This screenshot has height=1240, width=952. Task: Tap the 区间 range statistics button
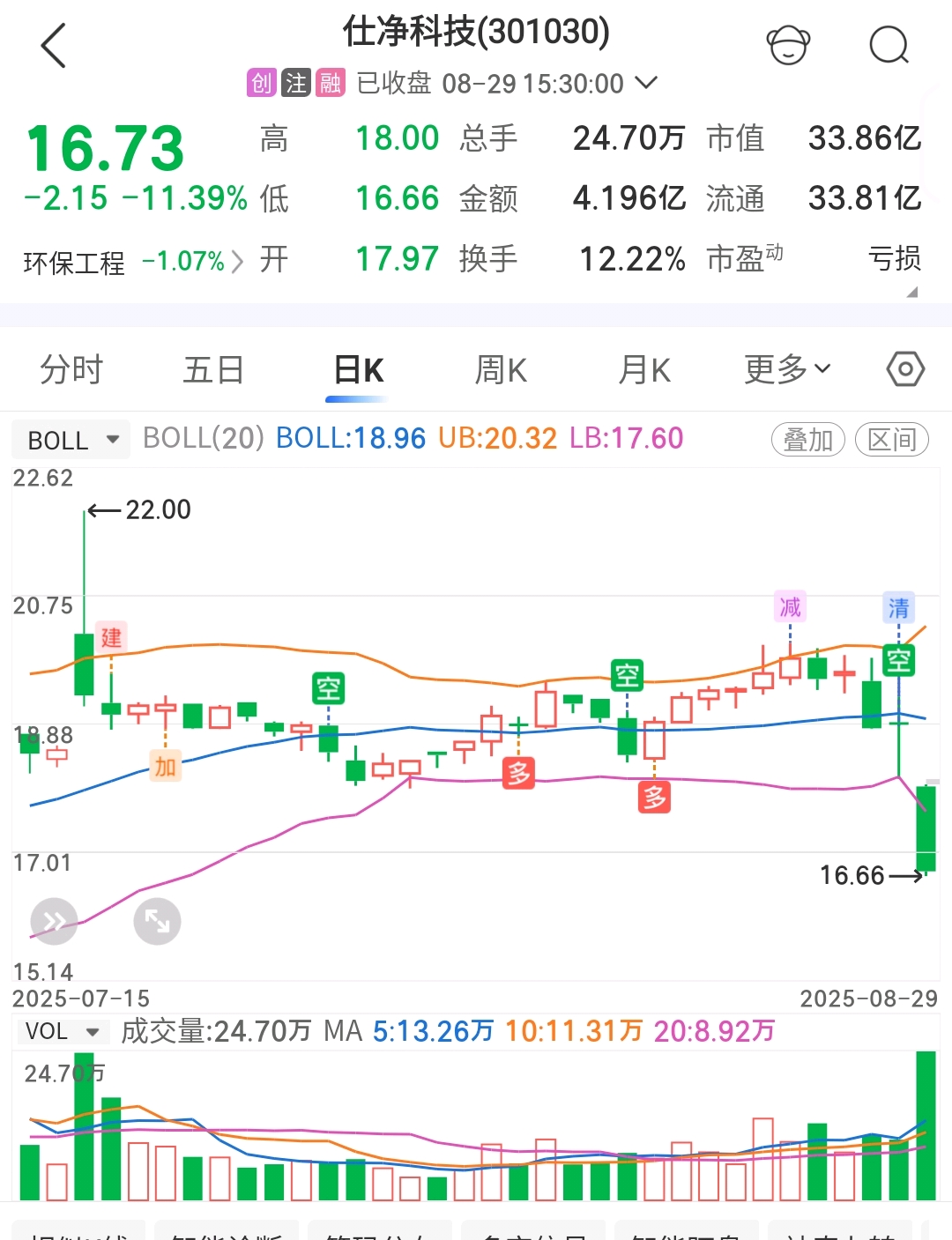point(891,439)
